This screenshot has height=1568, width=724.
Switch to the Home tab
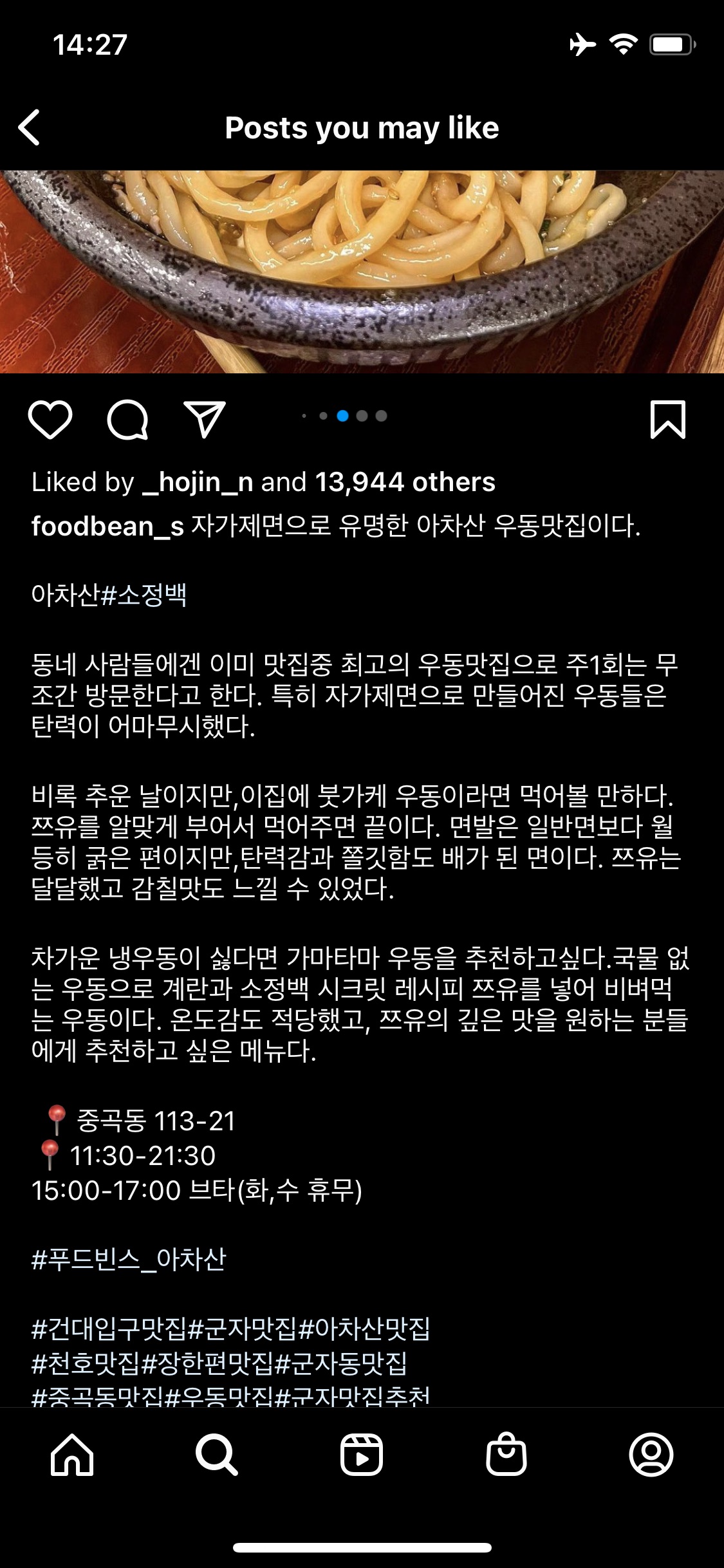coord(72,1455)
